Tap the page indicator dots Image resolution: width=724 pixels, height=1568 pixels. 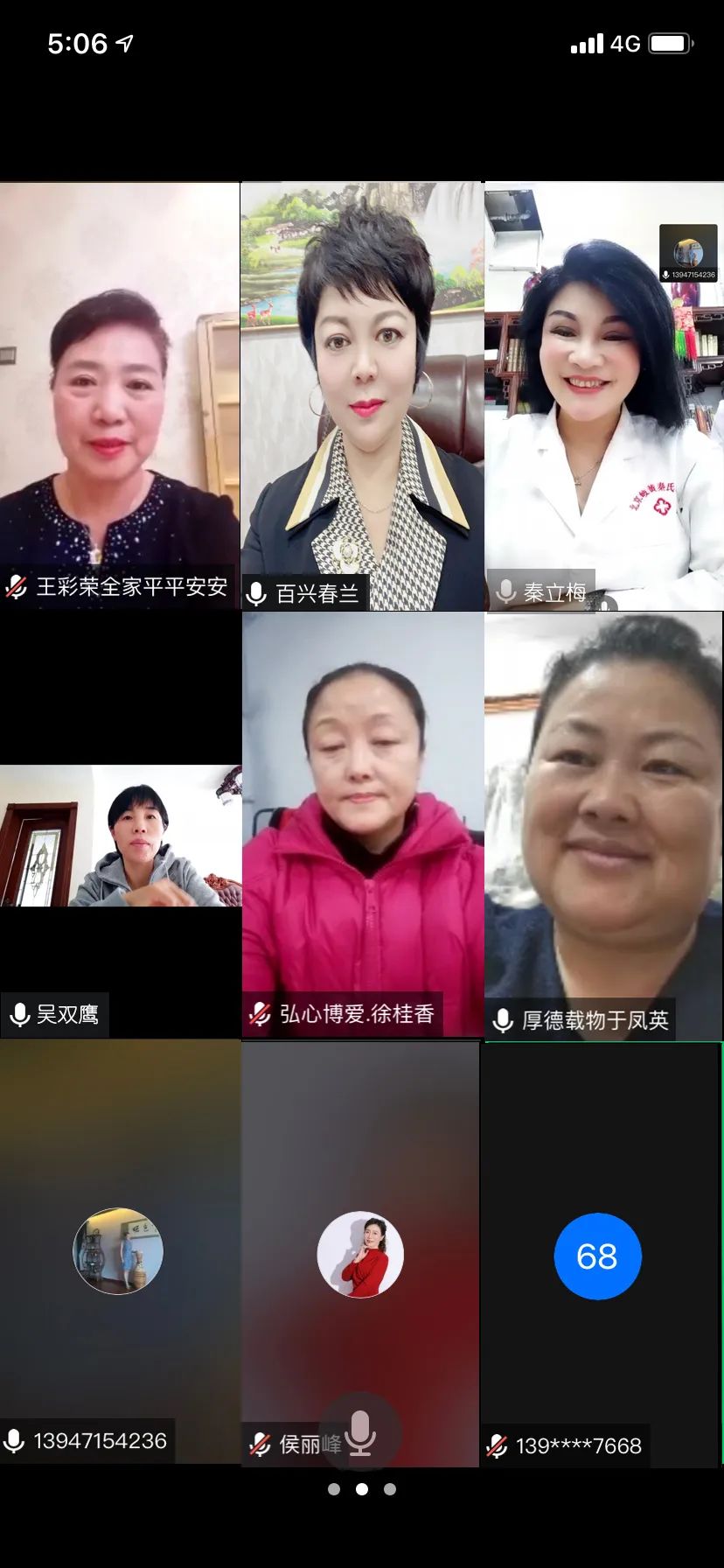[361, 1489]
